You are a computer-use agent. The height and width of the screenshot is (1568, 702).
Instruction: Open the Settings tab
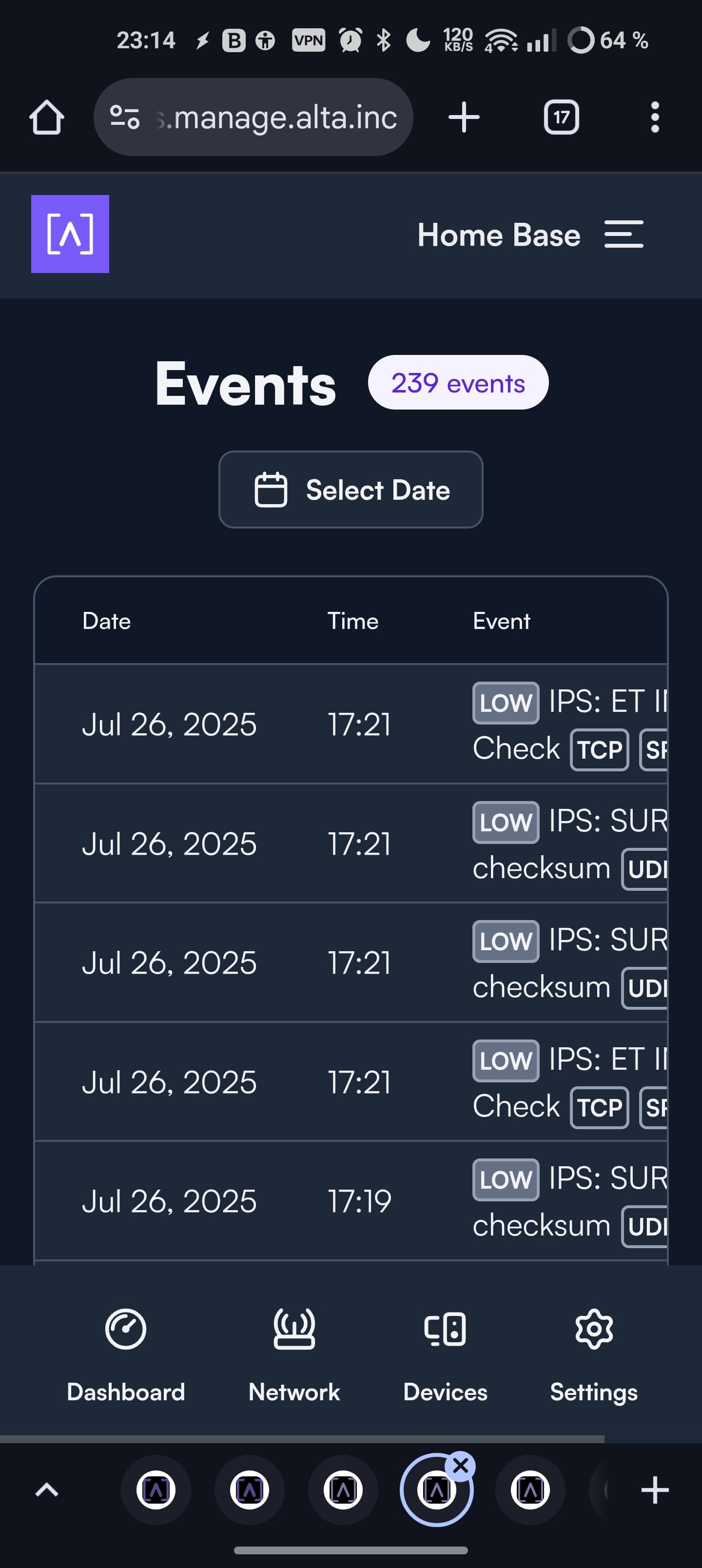pyautogui.click(x=594, y=1355)
